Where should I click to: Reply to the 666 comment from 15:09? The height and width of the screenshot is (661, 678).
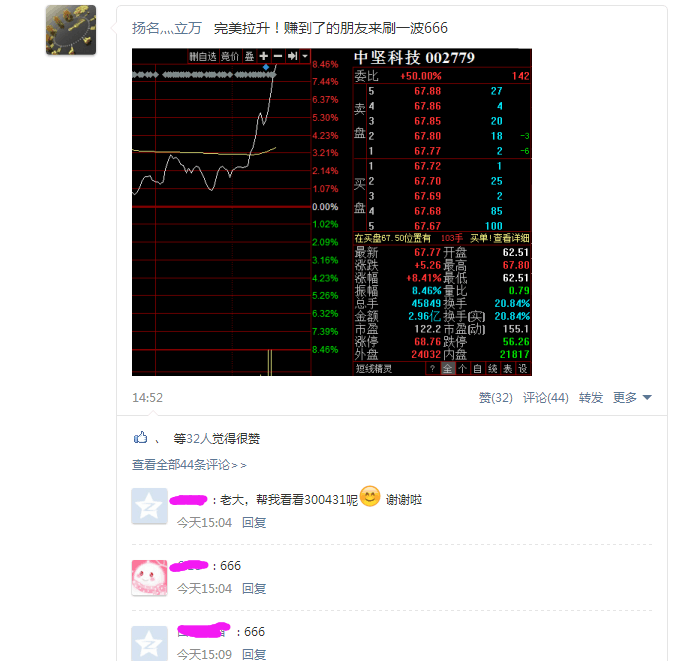[254, 655]
